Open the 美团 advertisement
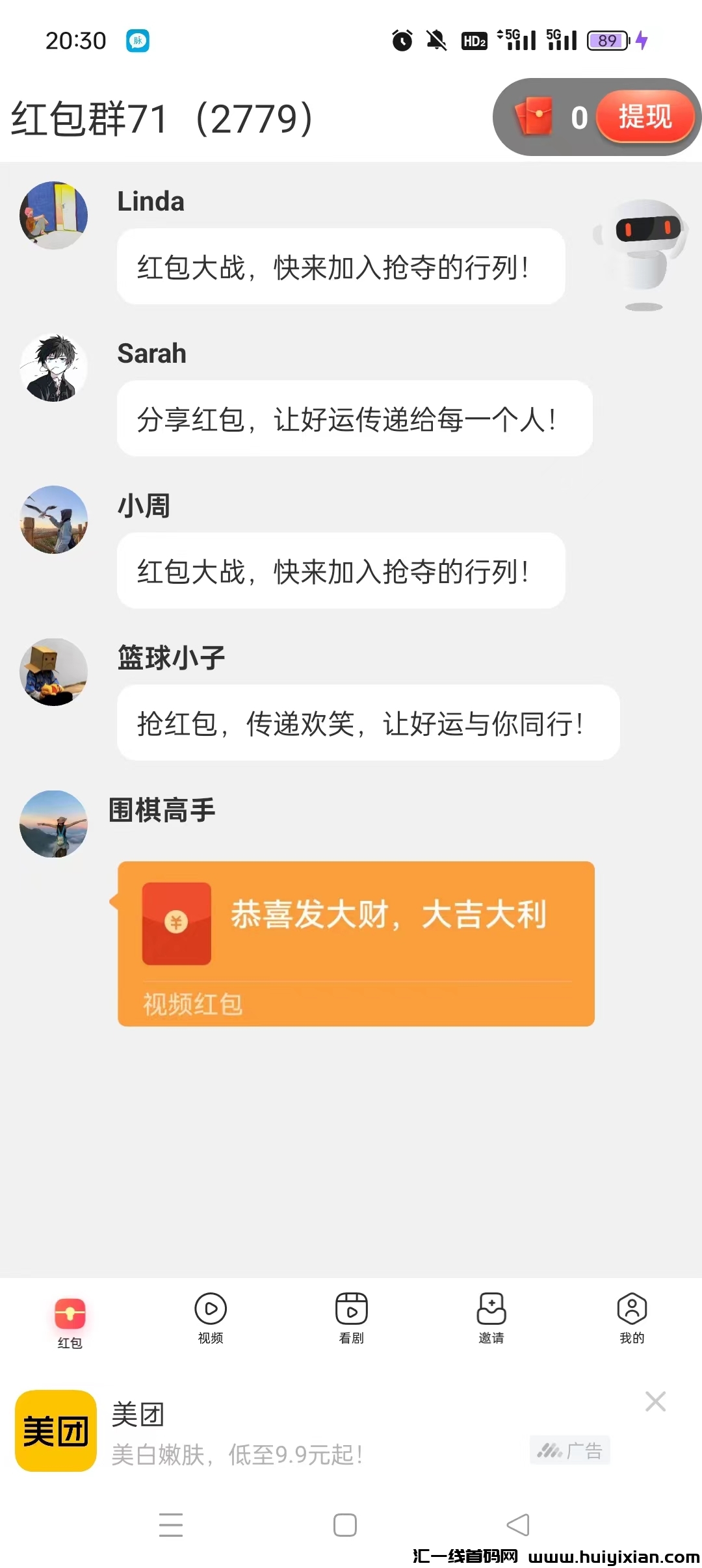702x1568 pixels. (x=260, y=1431)
